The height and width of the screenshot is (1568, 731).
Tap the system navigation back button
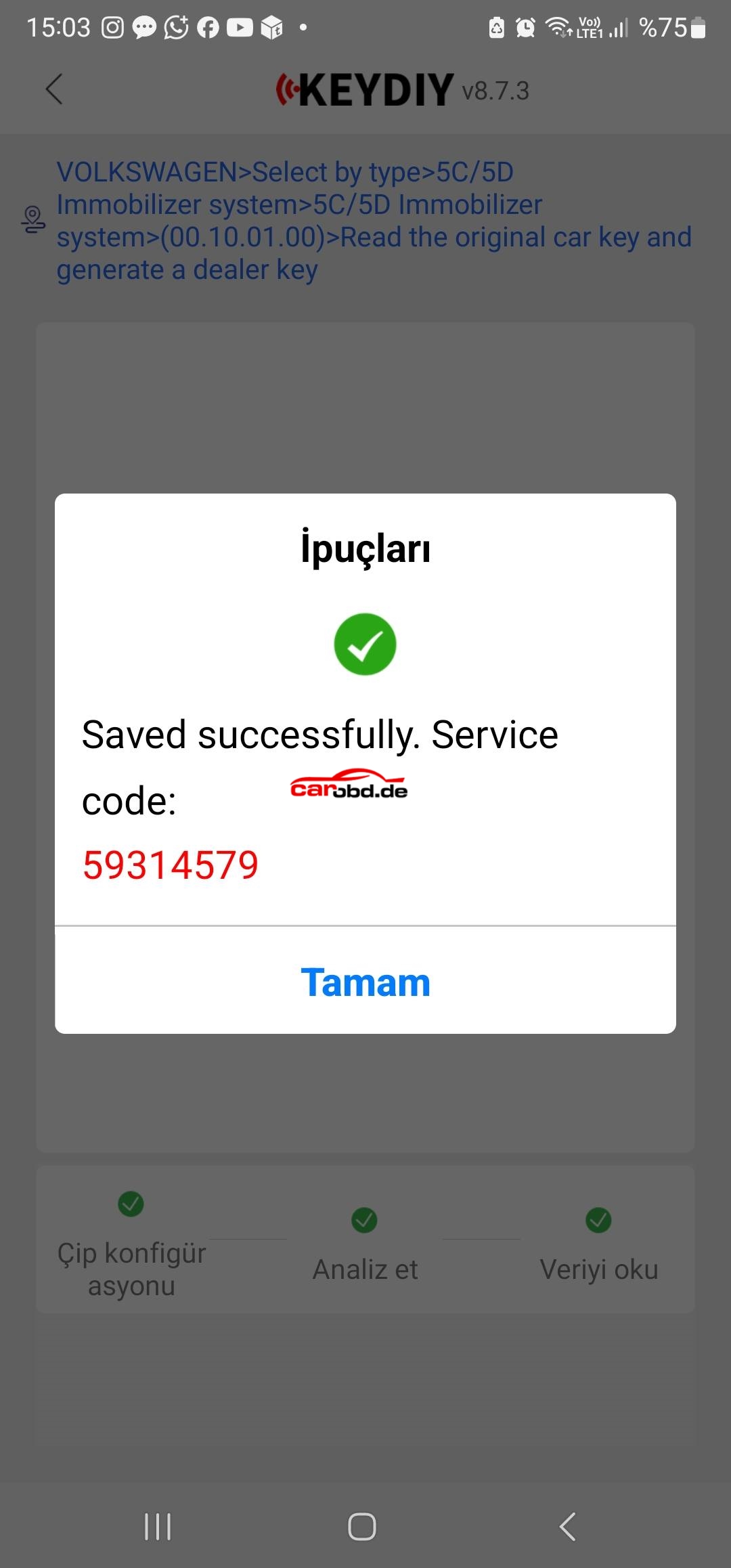click(x=567, y=1527)
